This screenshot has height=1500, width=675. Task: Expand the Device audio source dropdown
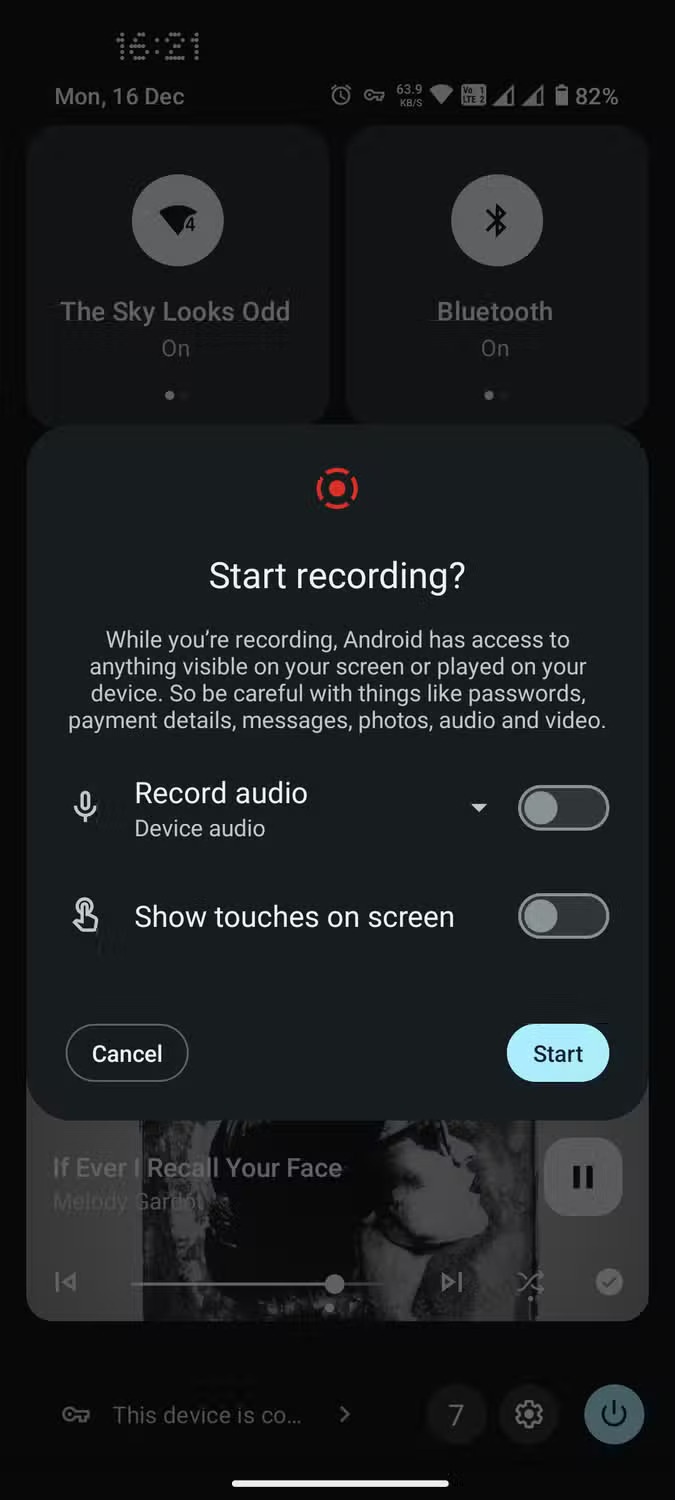[479, 808]
